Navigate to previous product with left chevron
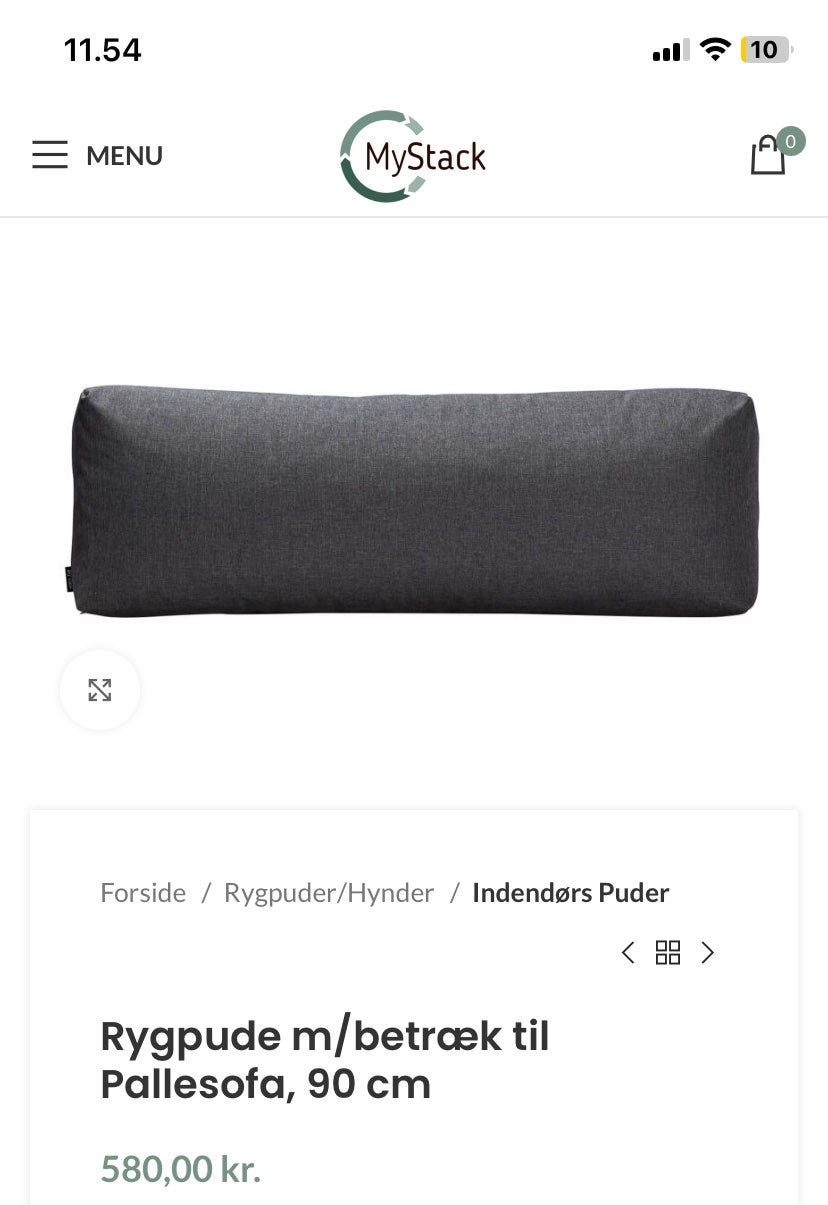This screenshot has height=1205, width=828. click(628, 953)
